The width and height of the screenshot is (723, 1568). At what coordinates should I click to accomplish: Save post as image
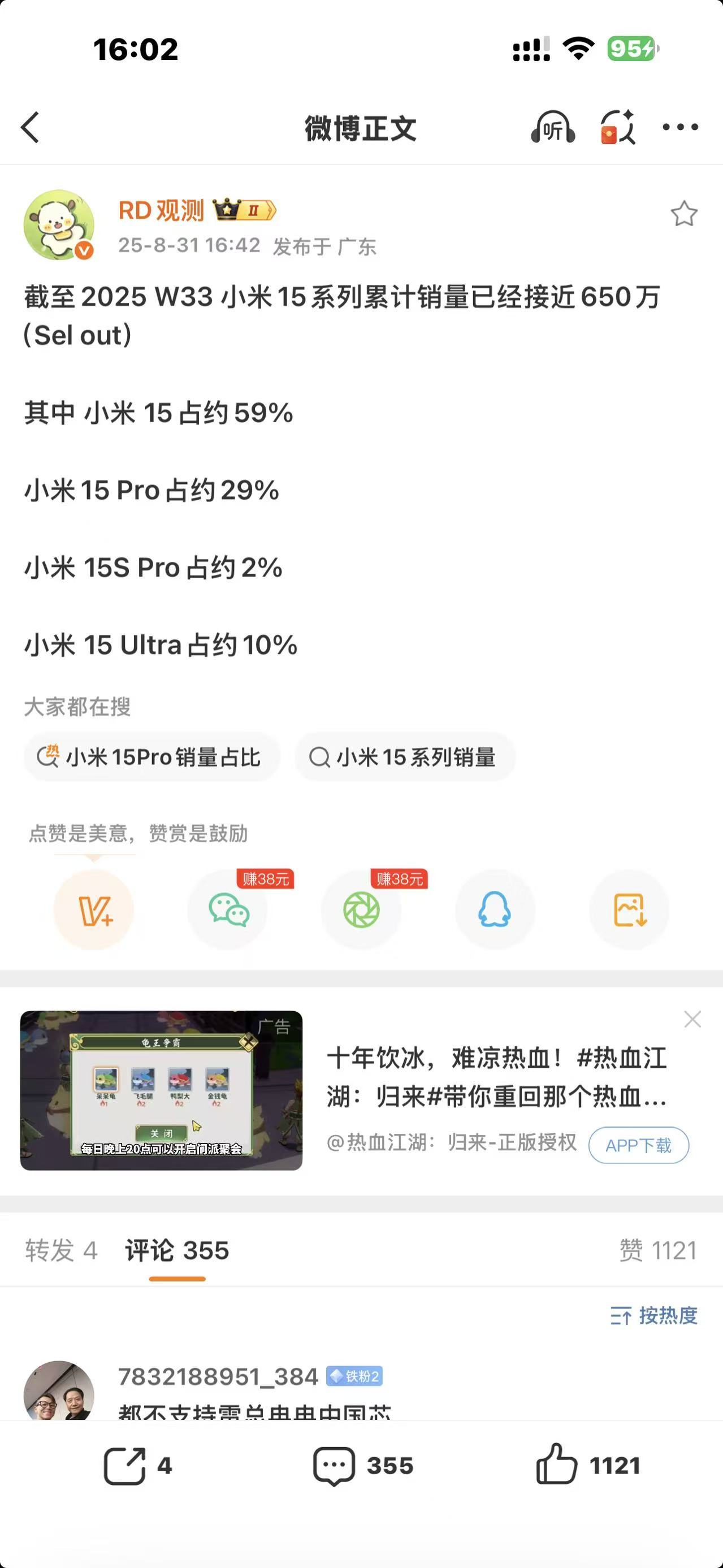pyautogui.click(x=629, y=910)
